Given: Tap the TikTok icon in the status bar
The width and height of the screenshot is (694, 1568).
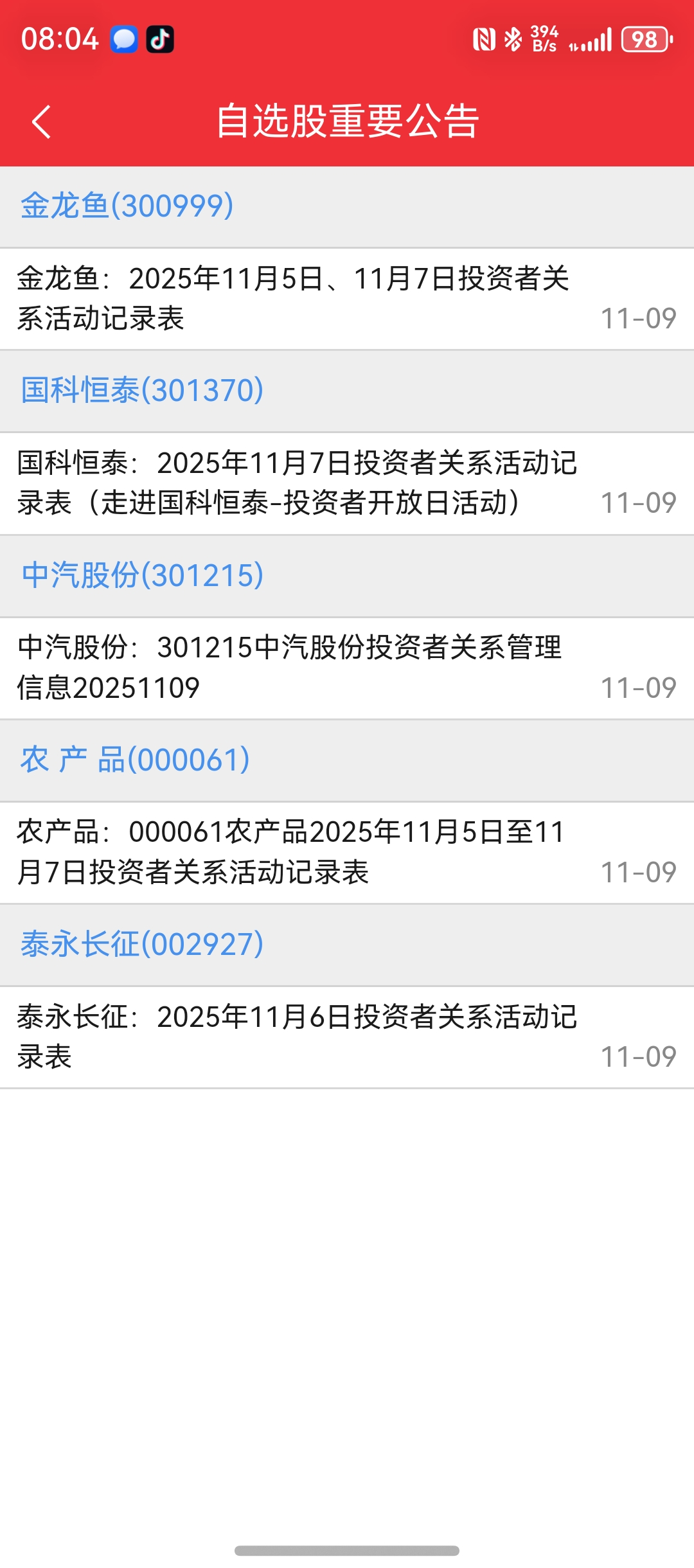Looking at the screenshot, I should pos(161,40).
